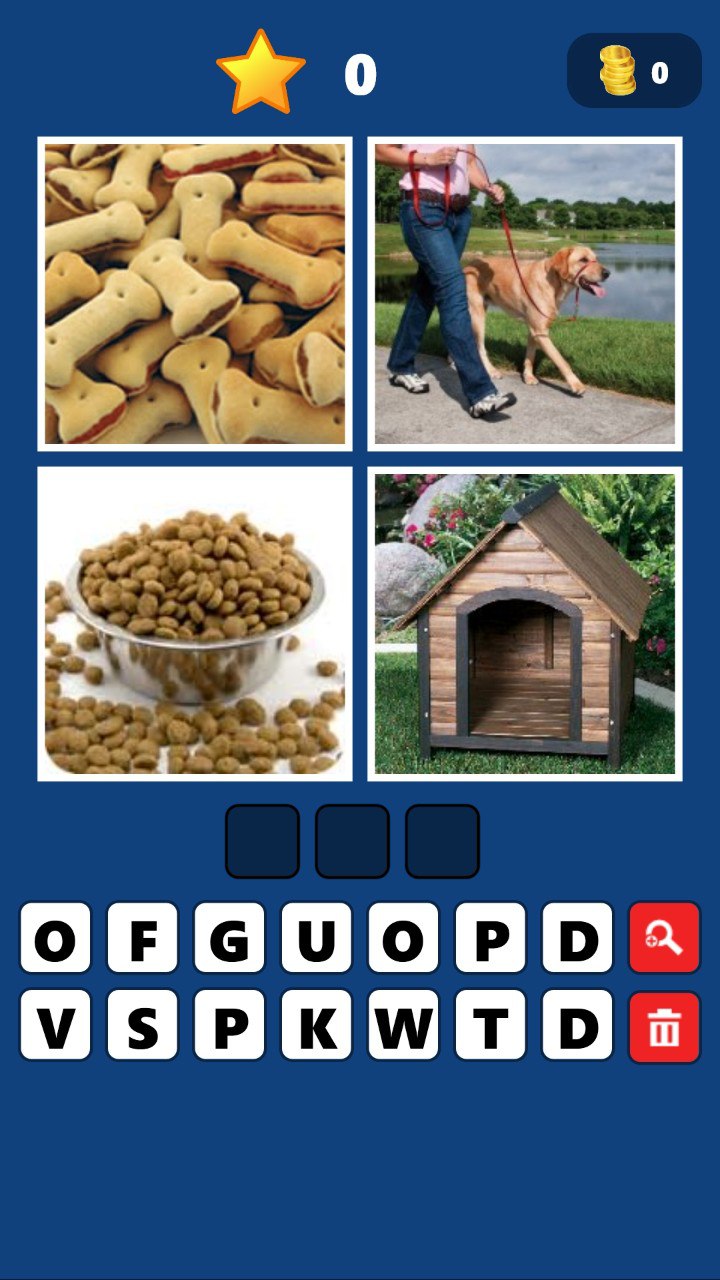Image resolution: width=720 pixels, height=1280 pixels.
Task: Pick the letter U tile
Action: click(x=316, y=938)
